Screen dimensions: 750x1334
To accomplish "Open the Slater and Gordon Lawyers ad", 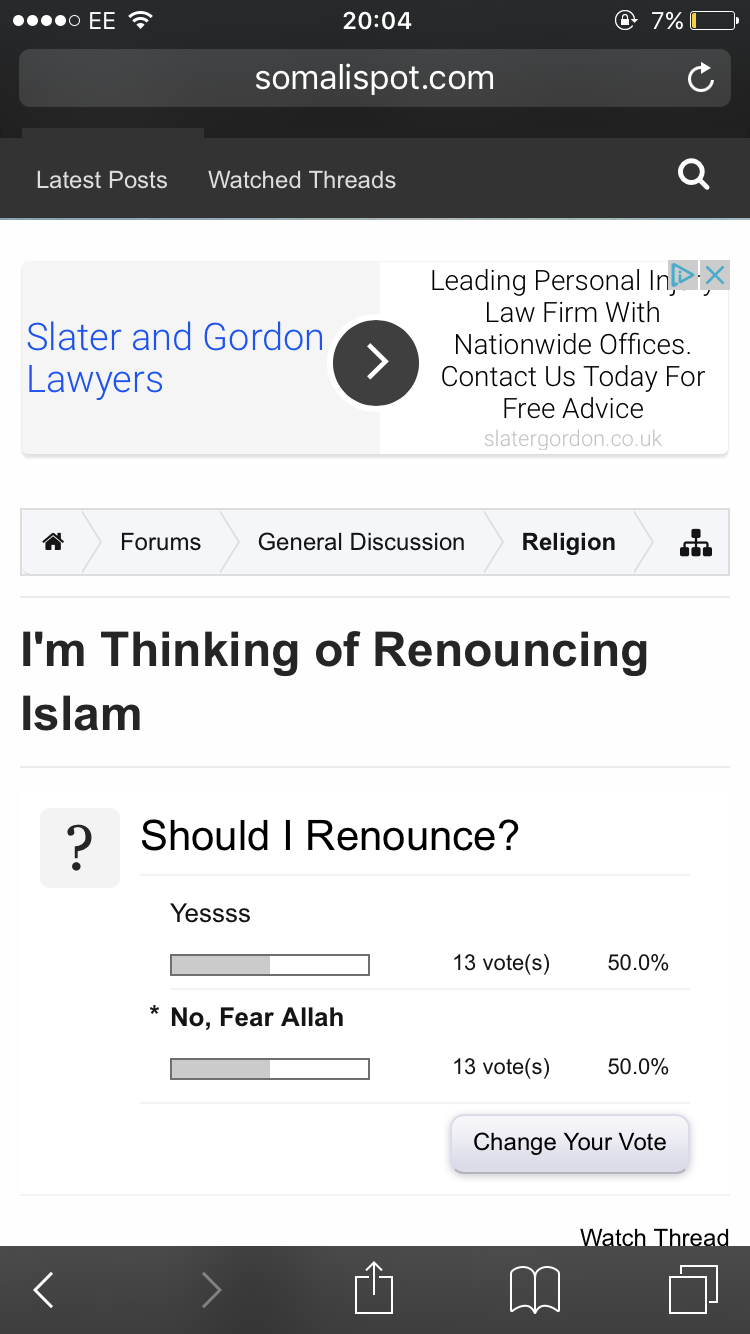I will [175, 358].
